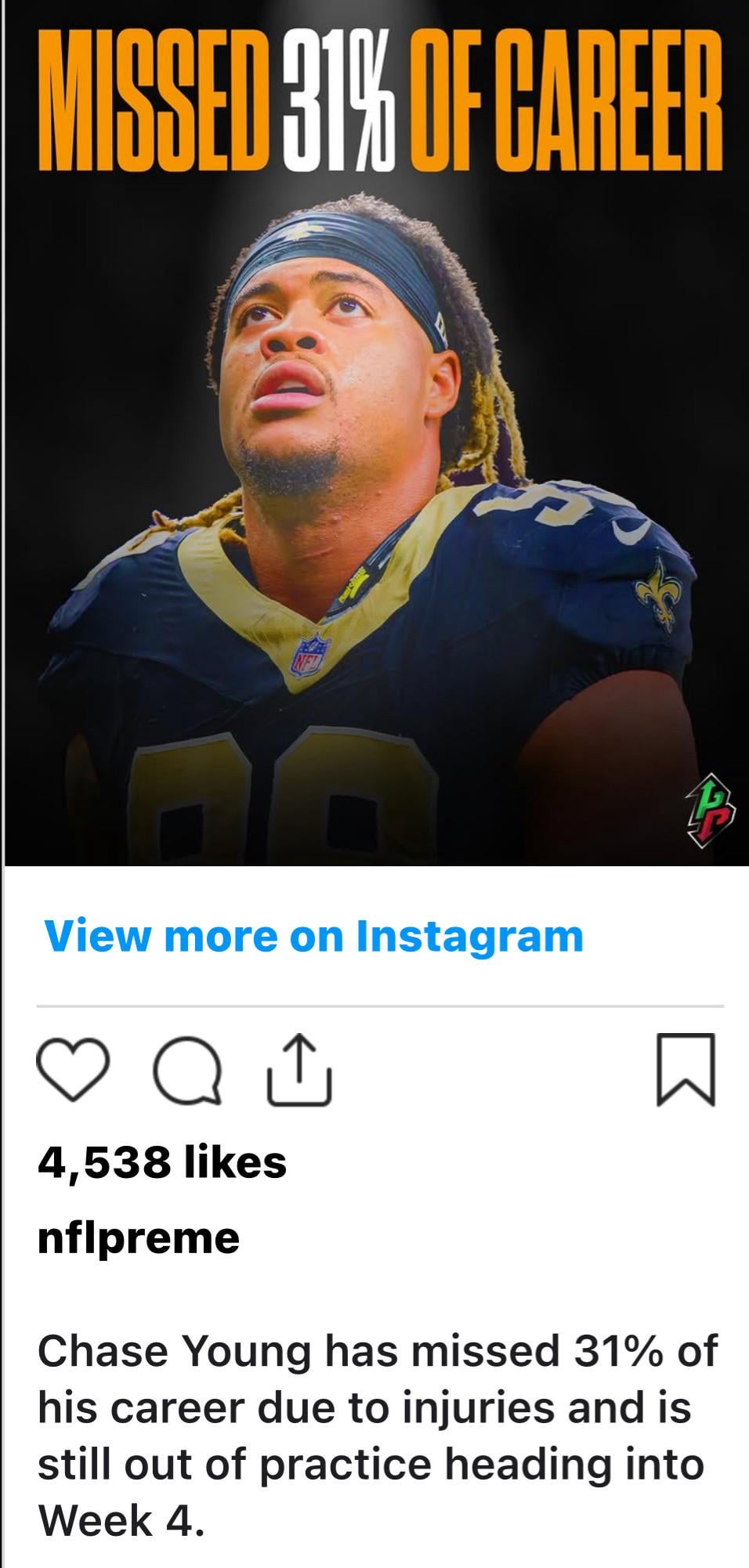The height and width of the screenshot is (1568, 749).
Task: Open comments on the post
Action: coord(186,1070)
